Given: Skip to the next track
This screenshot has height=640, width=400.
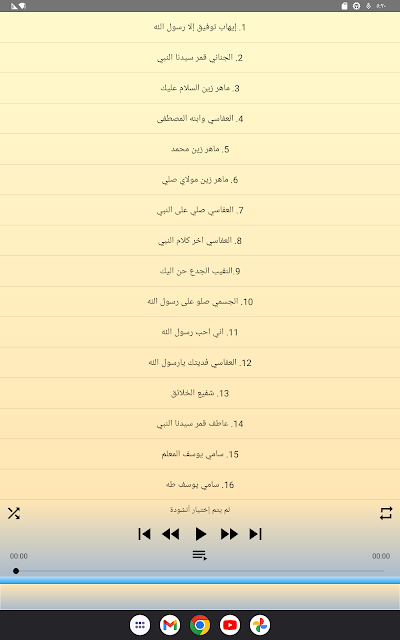Looking at the screenshot, I should click(256, 534).
